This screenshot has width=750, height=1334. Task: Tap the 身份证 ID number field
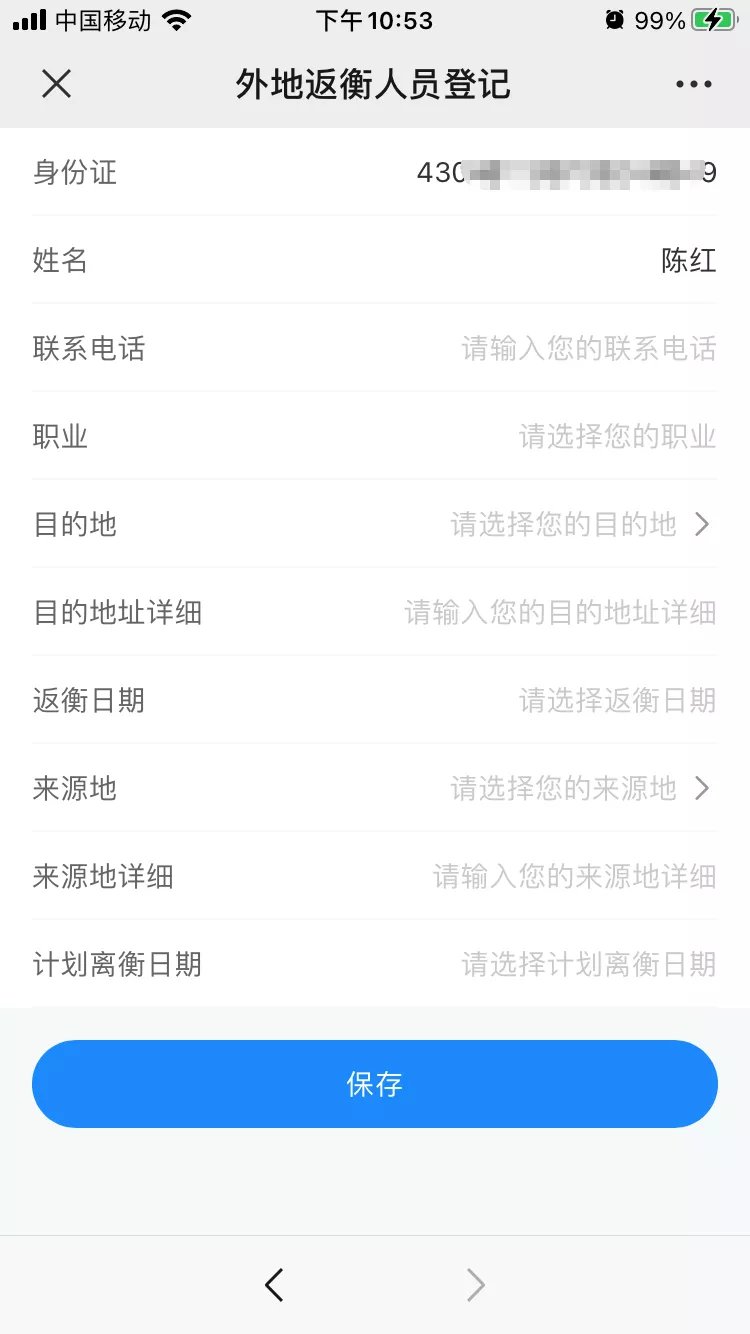click(x=566, y=173)
